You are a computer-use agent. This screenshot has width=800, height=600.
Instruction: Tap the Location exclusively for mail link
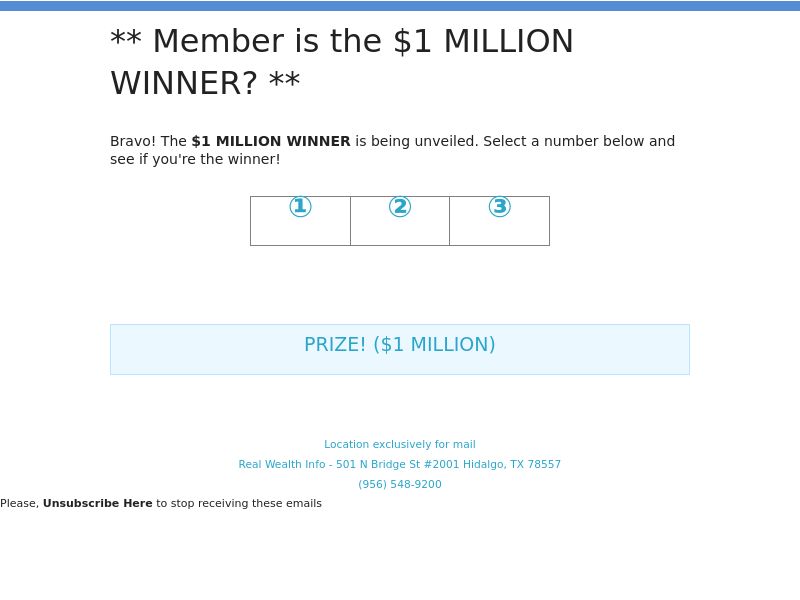(400, 445)
